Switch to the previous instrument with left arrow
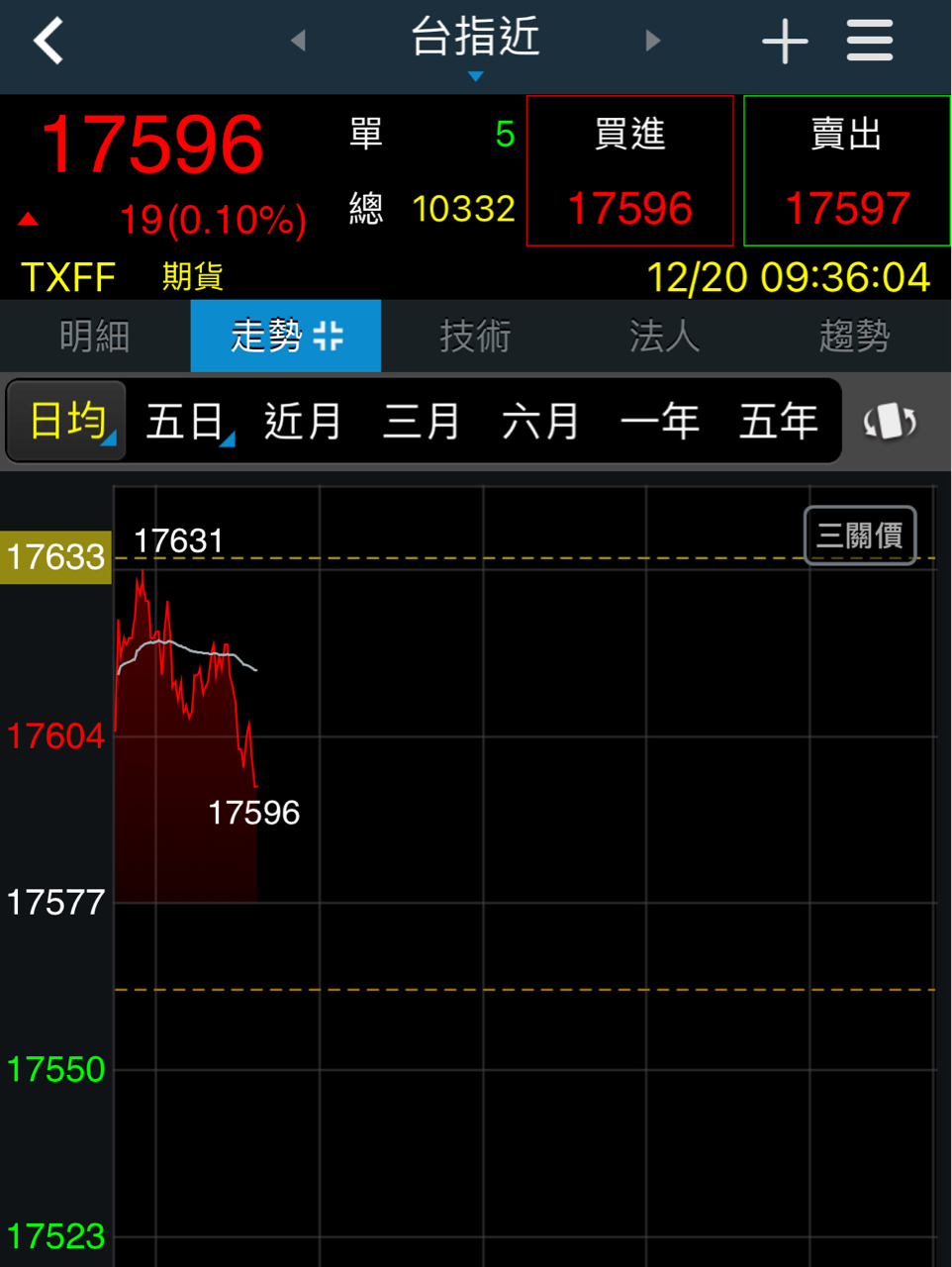The height and width of the screenshot is (1267, 952). point(298,41)
